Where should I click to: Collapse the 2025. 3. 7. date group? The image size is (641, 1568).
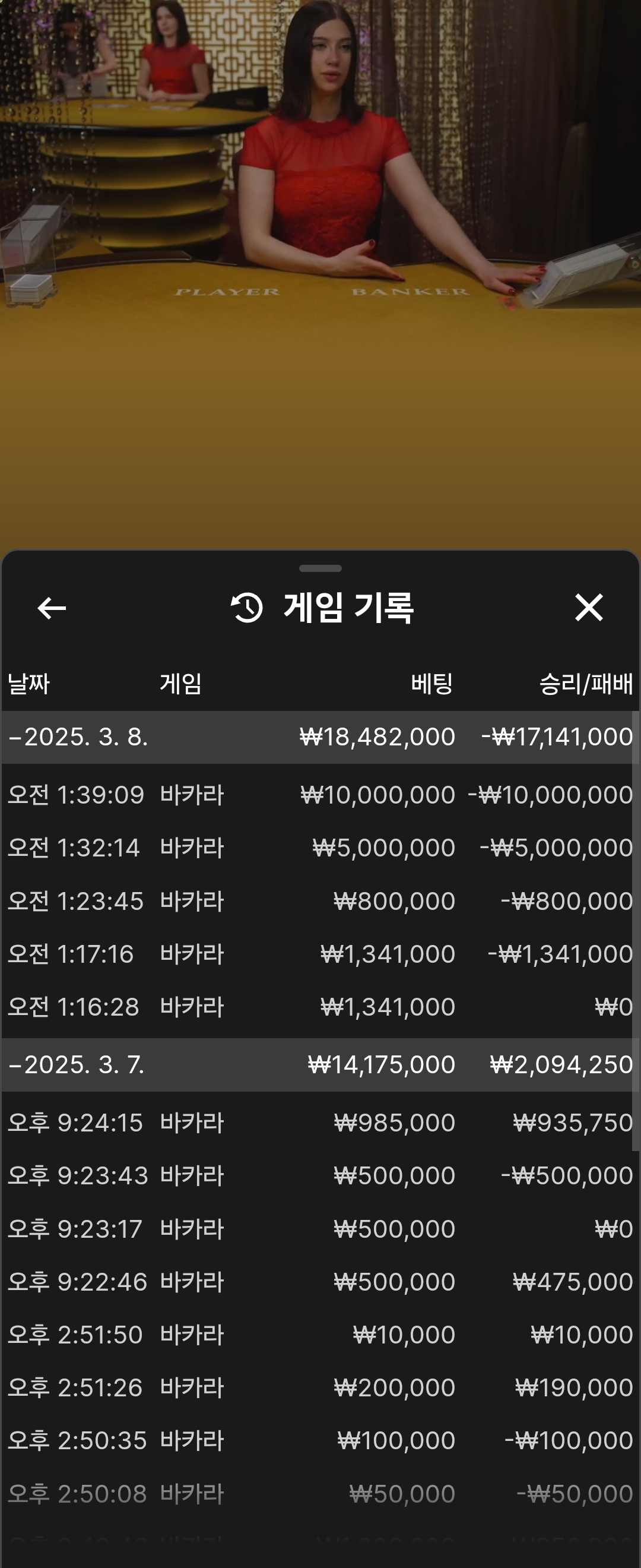coord(77,1064)
